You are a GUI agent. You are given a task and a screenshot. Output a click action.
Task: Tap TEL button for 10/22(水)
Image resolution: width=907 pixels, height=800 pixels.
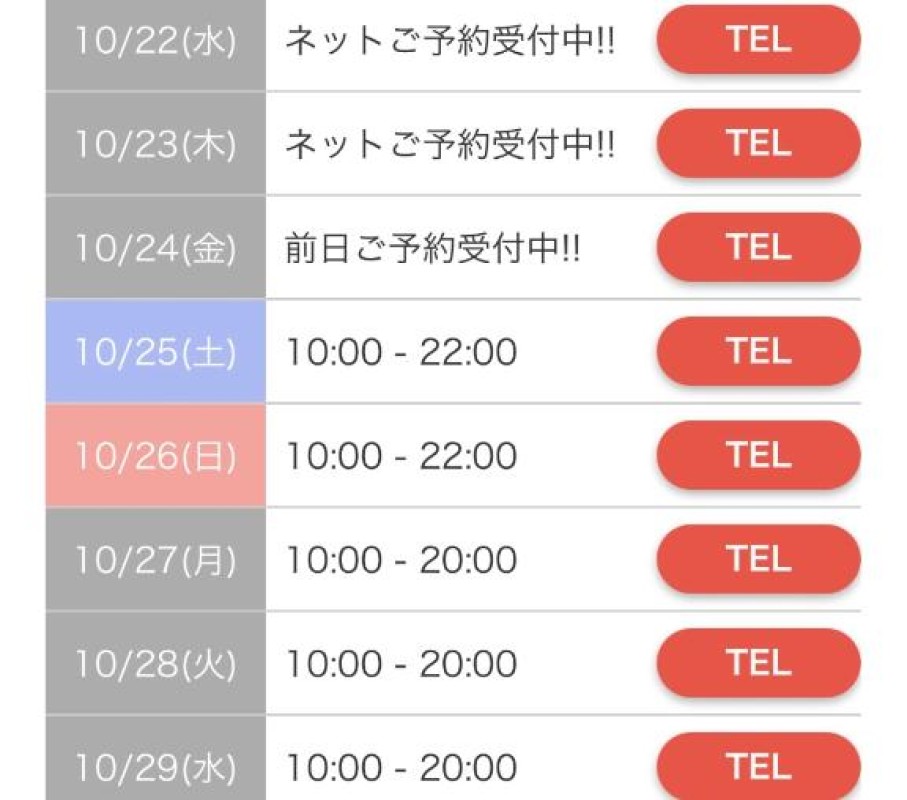(x=758, y=40)
